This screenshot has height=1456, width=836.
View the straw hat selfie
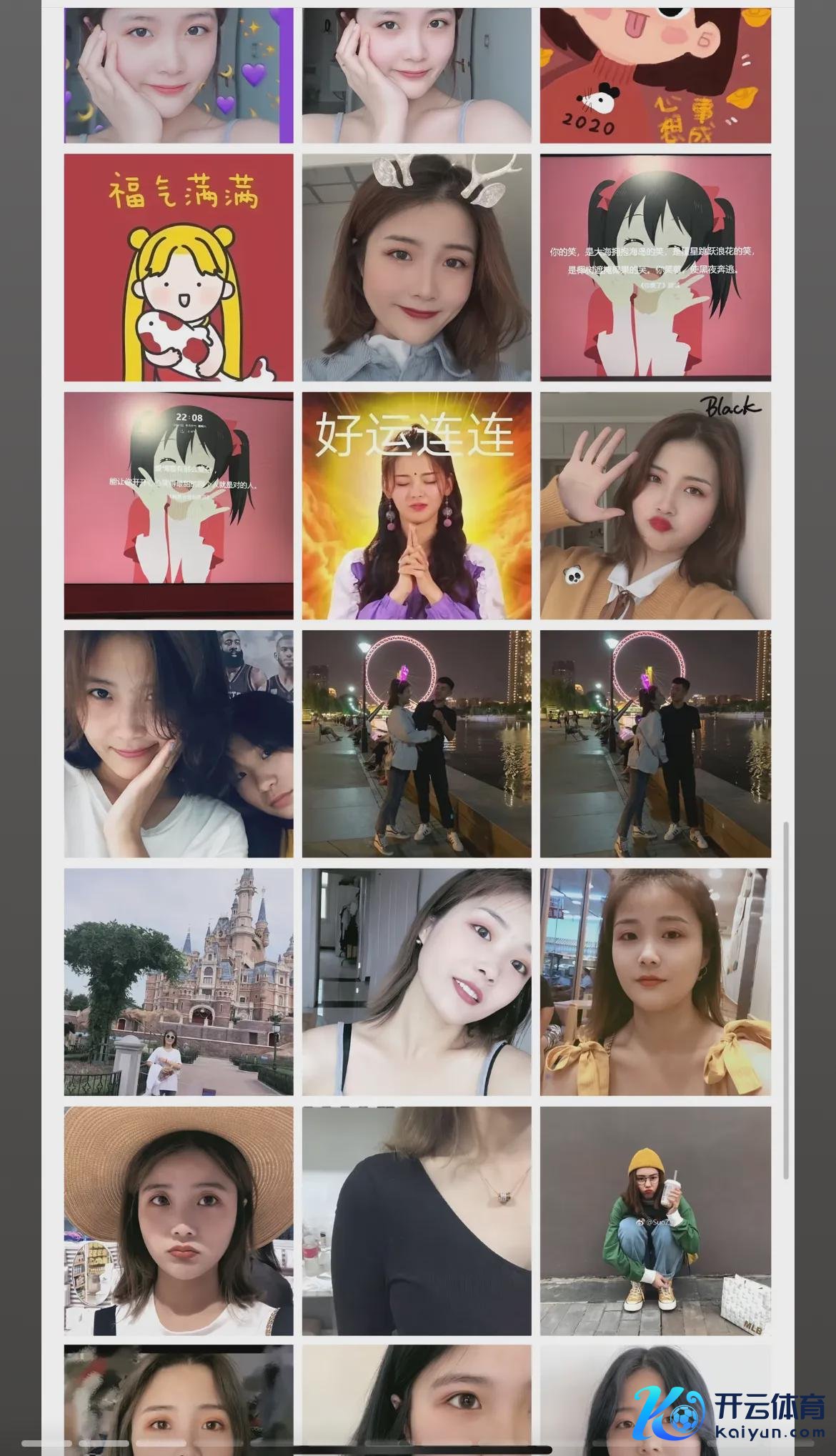coord(179,1220)
